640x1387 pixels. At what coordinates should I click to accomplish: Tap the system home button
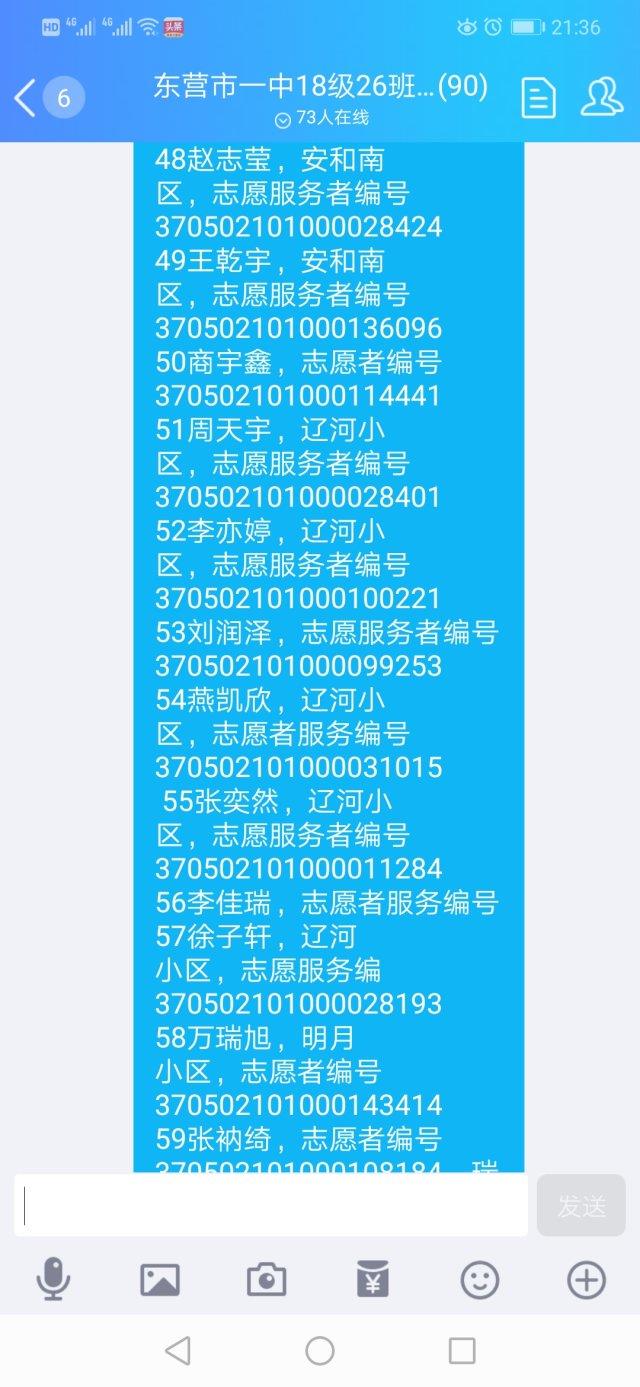click(x=320, y=1351)
